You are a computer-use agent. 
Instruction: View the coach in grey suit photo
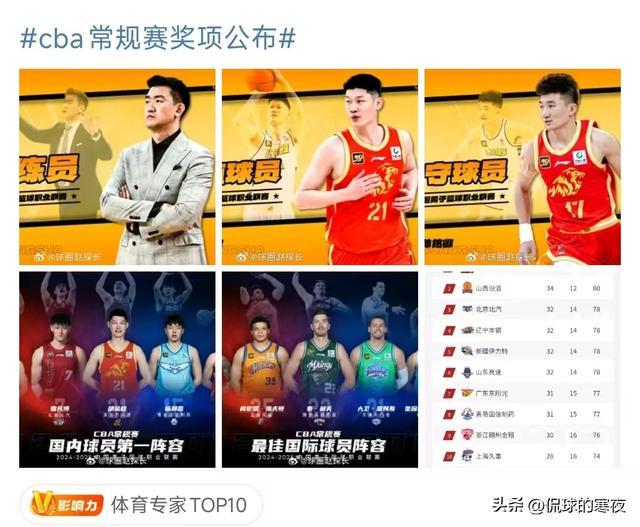(117, 166)
